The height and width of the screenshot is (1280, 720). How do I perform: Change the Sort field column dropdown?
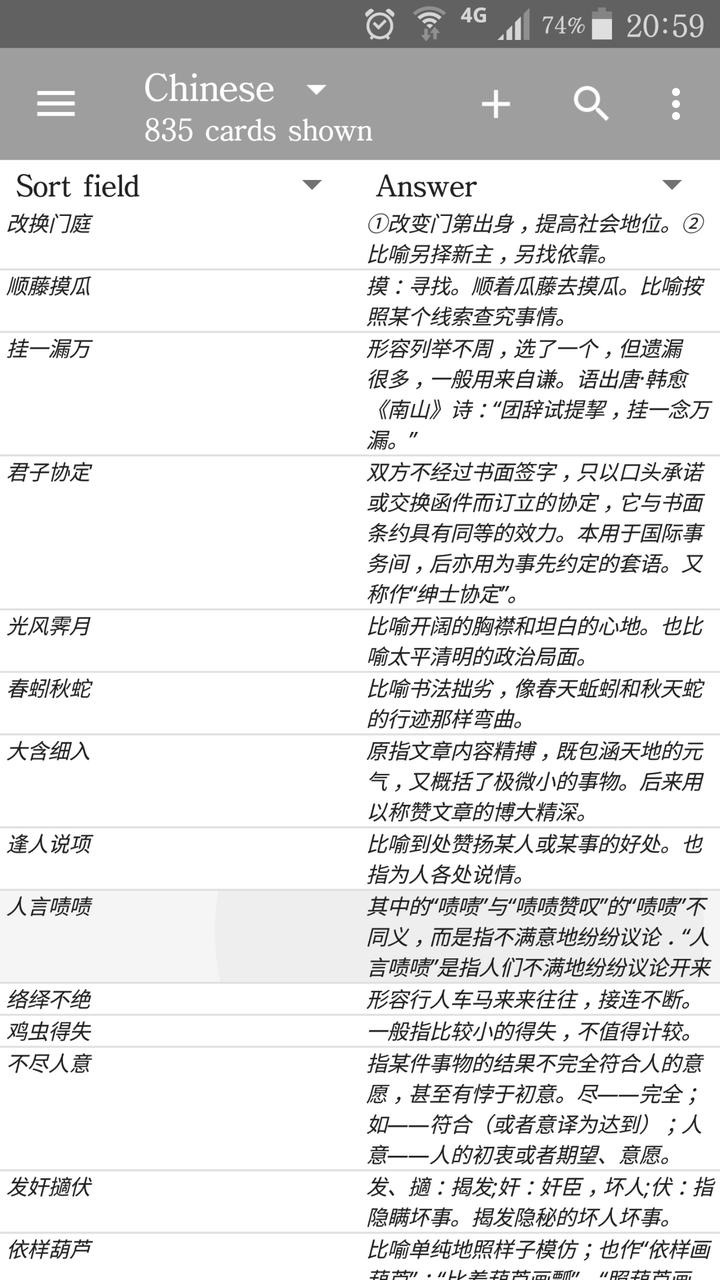(x=168, y=185)
